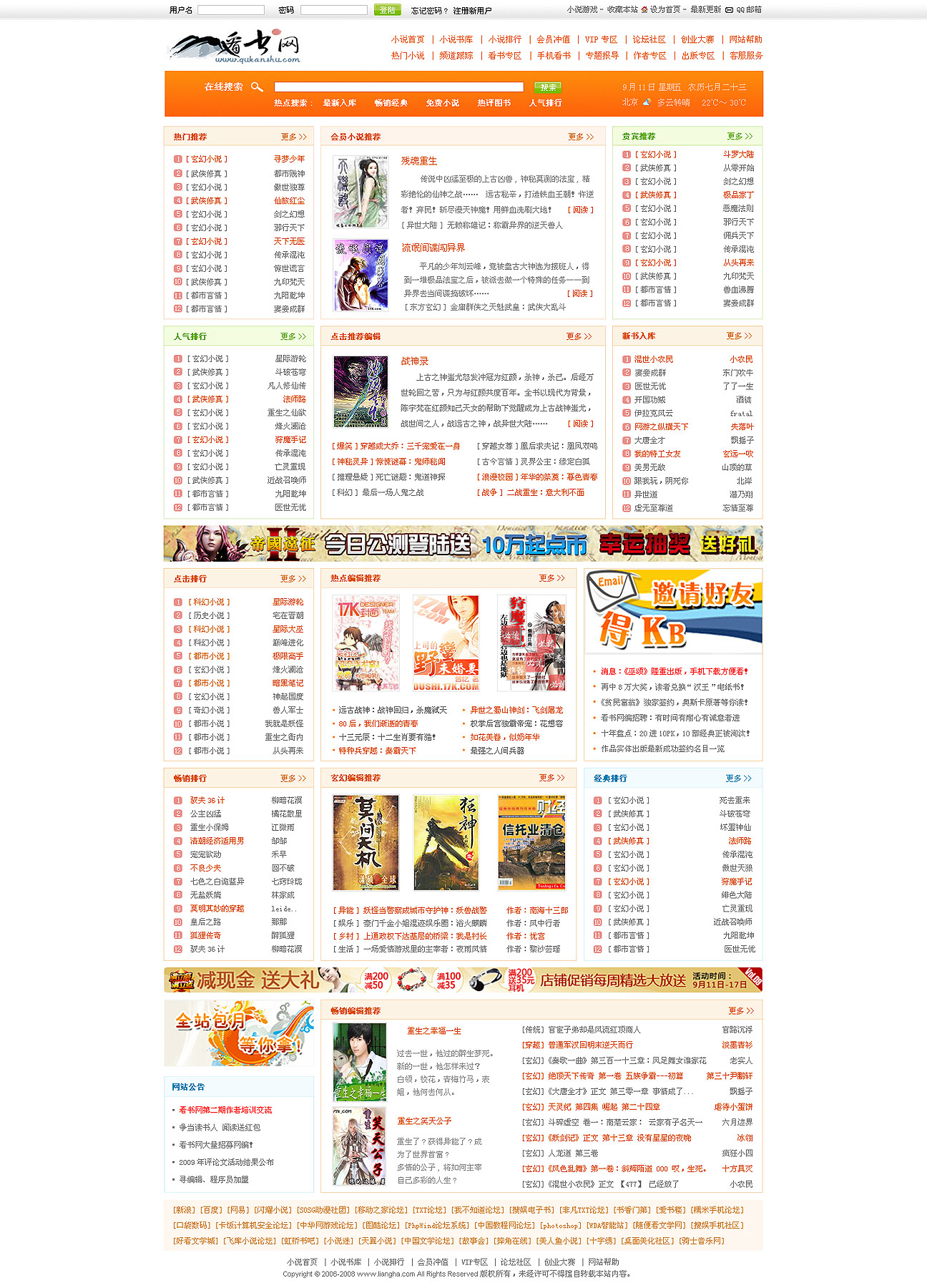
Task: Open the 战神录 recommended novel title
Action: click(x=415, y=361)
